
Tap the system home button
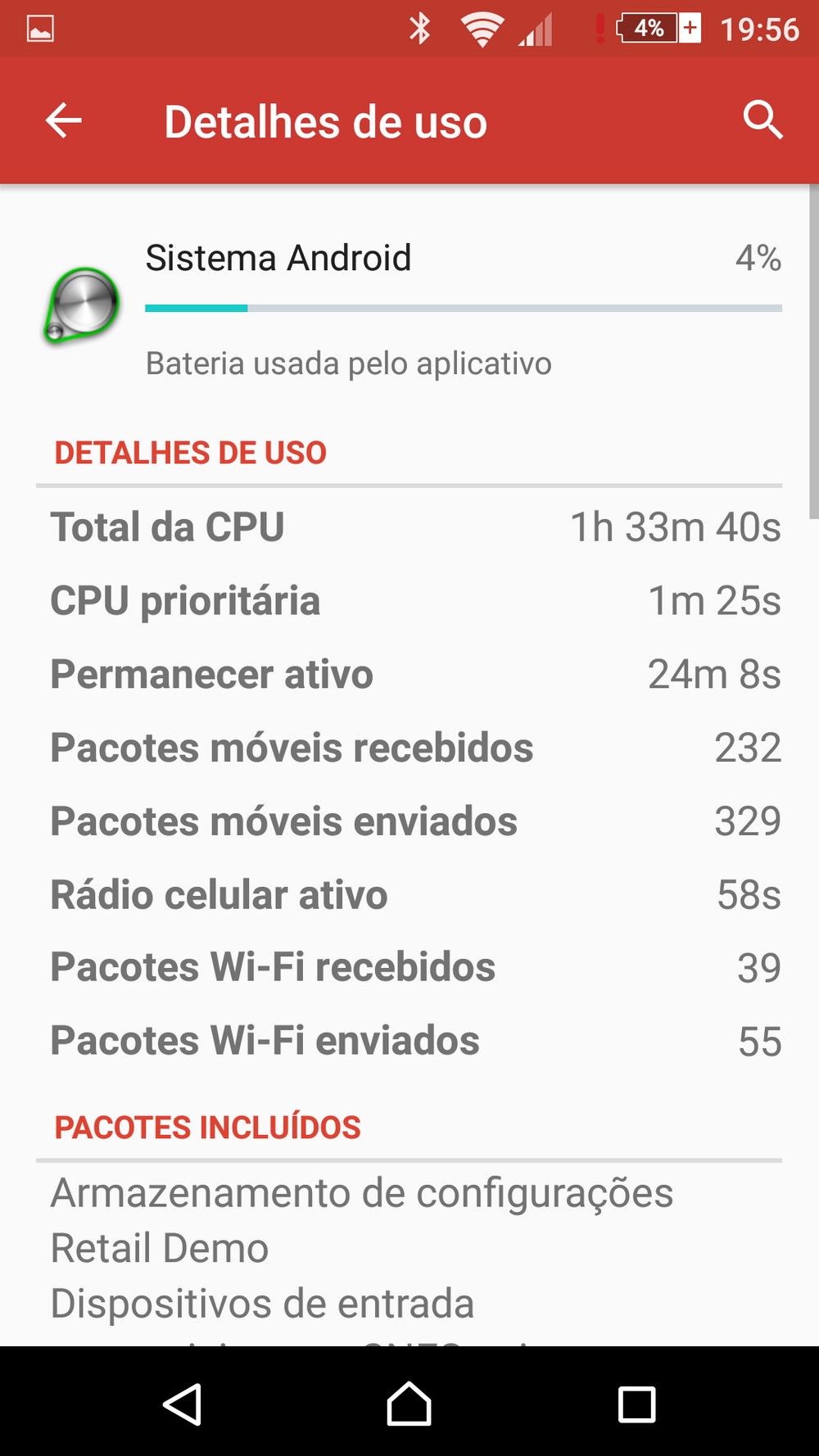pos(409,1404)
